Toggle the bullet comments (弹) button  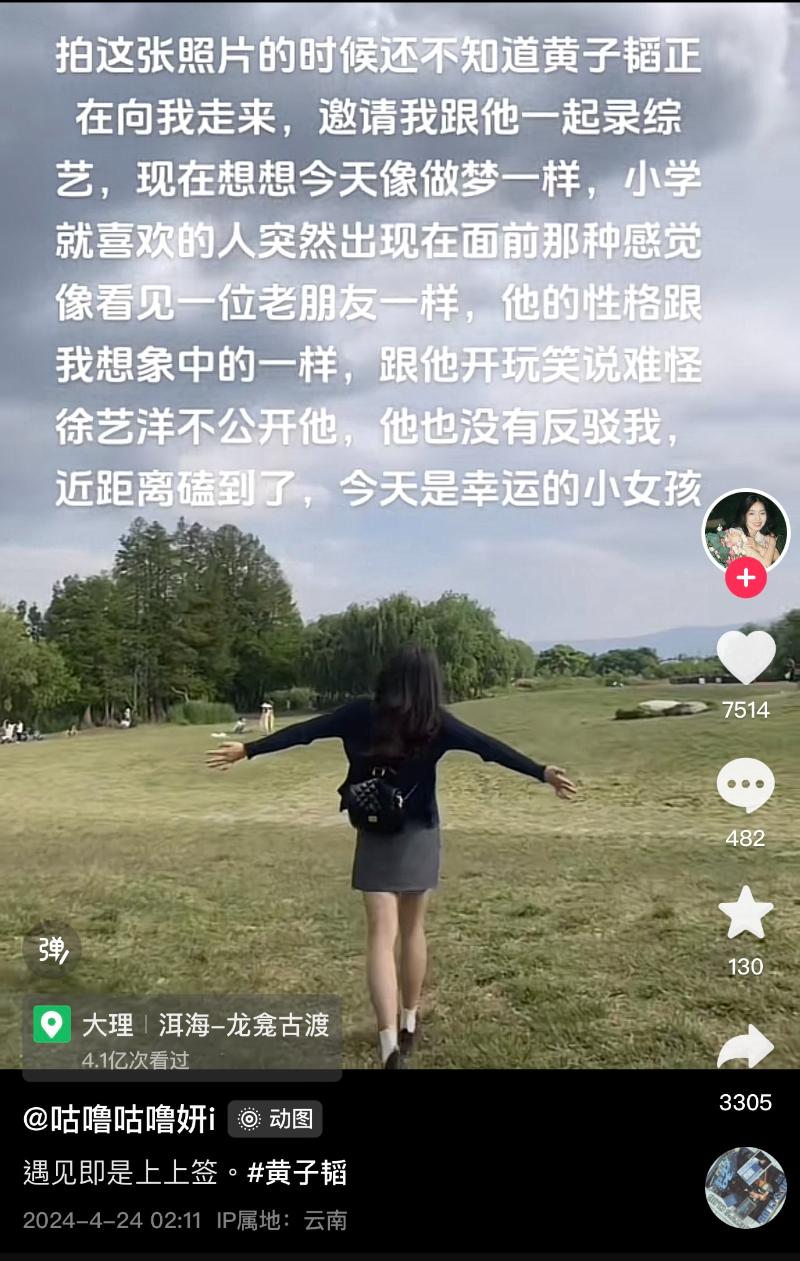click(52, 950)
